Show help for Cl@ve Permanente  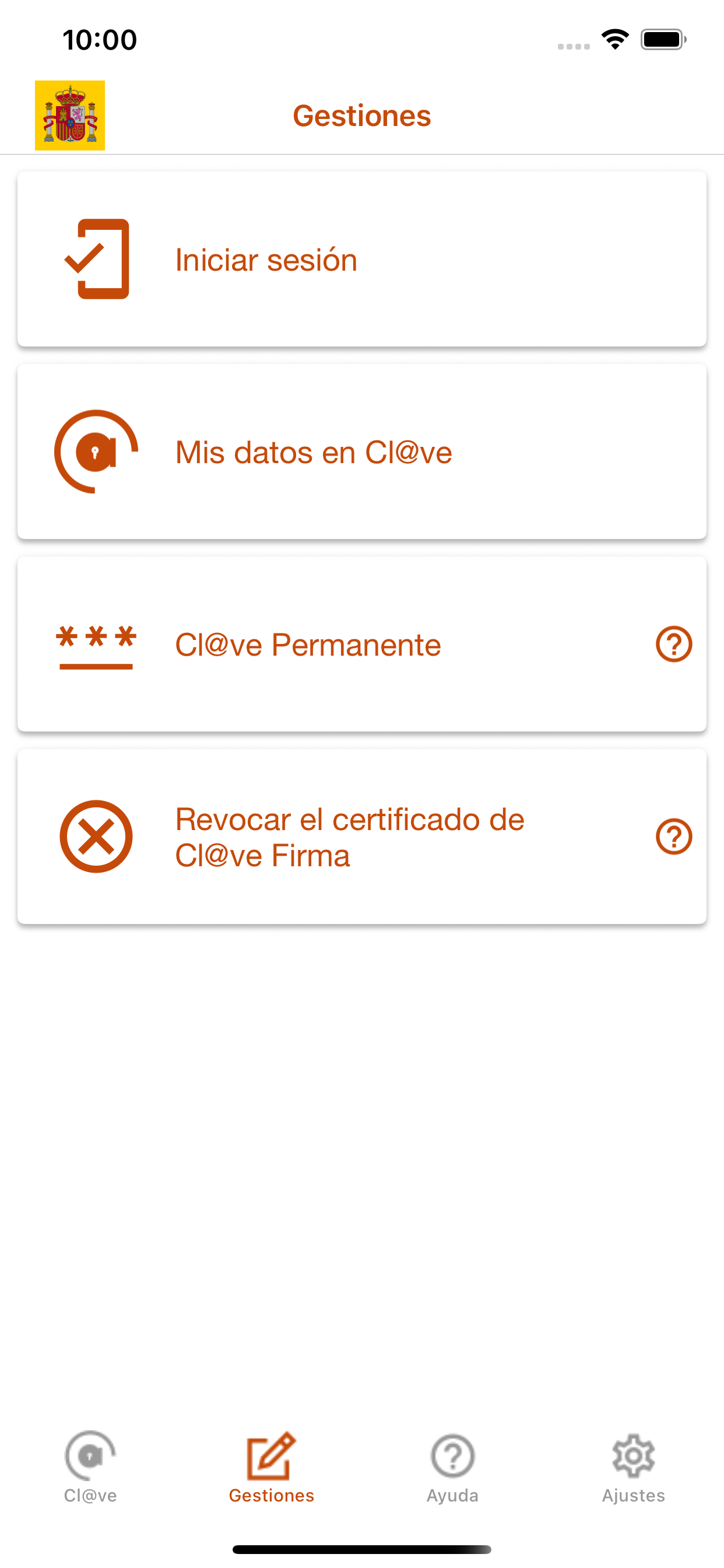coord(673,644)
